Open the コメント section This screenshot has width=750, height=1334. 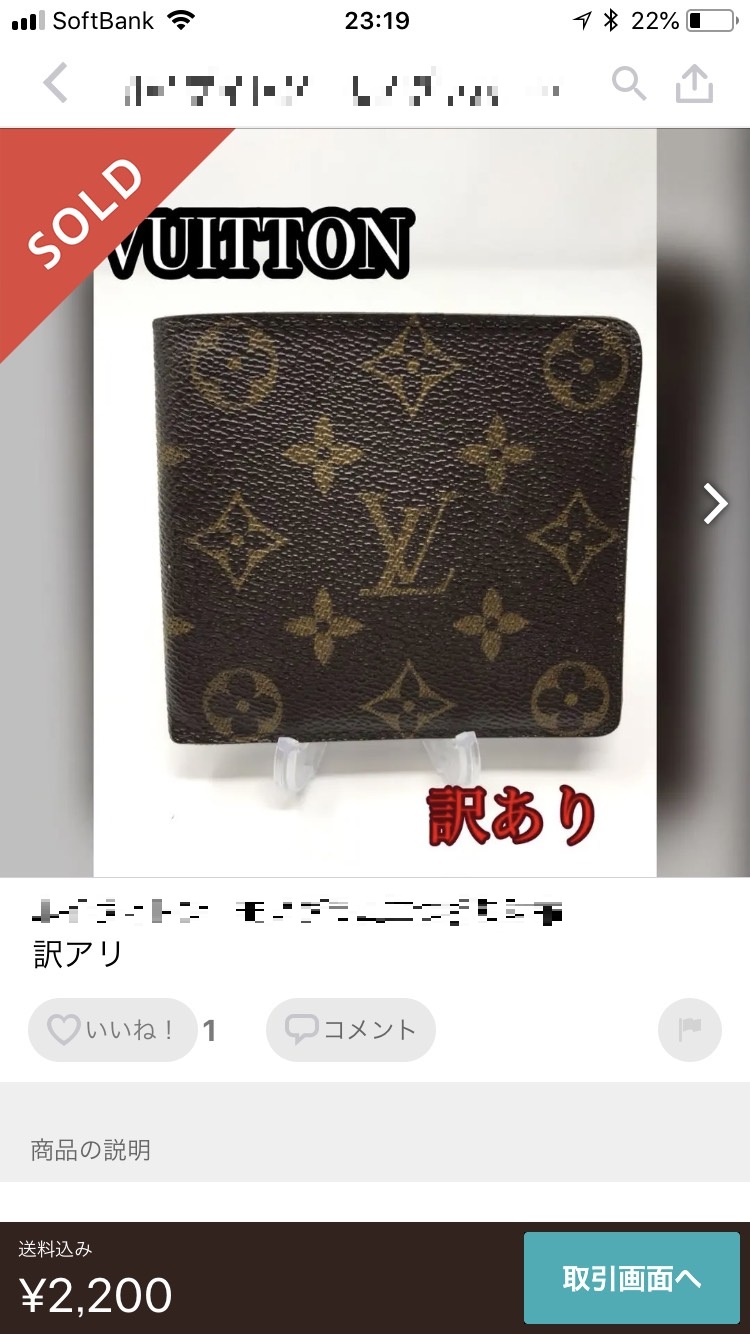pyautogui.click(x=351, y=1030)
